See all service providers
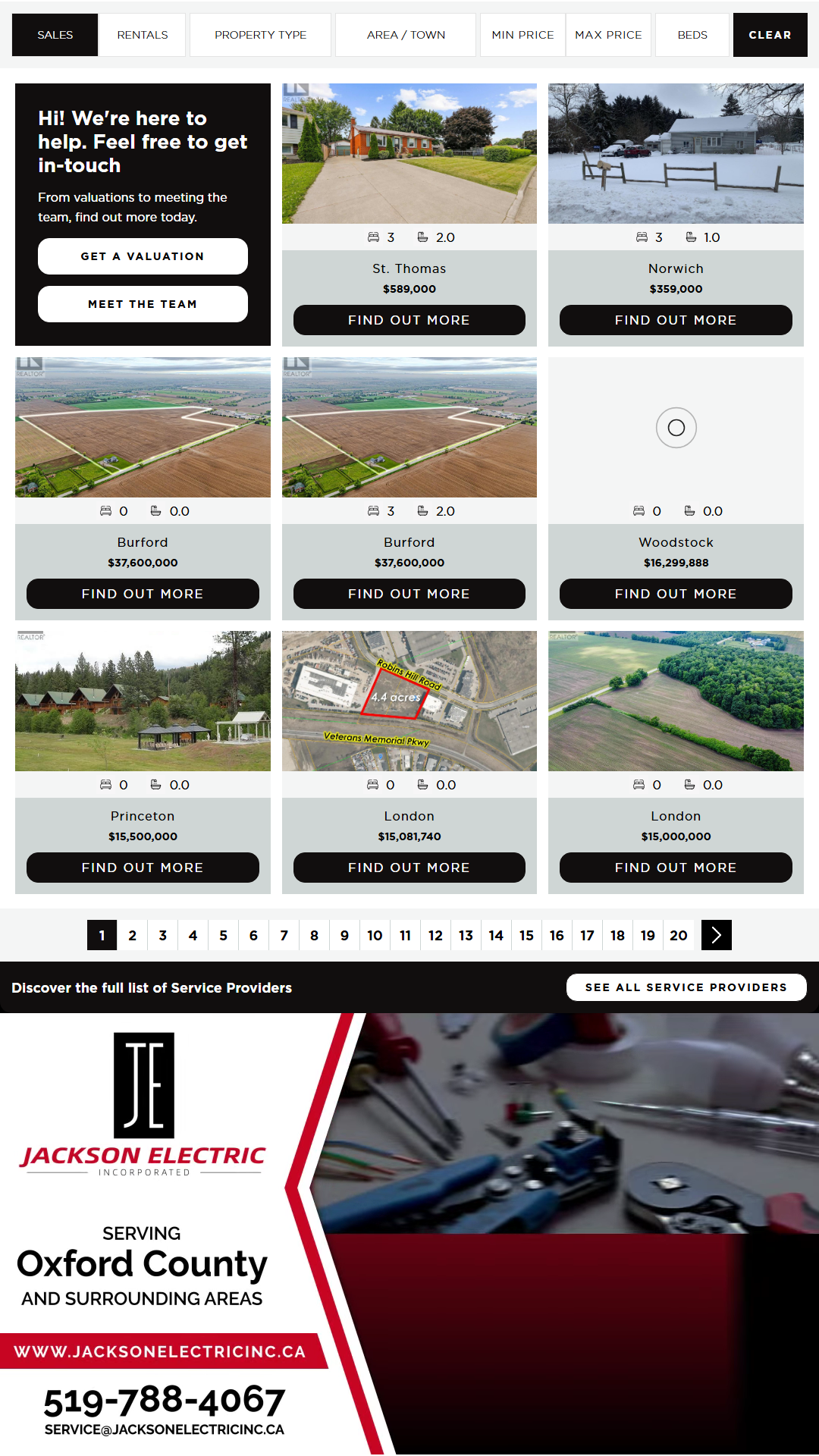This screenshot has width=819, height=1456. click(x=686, y=987)
